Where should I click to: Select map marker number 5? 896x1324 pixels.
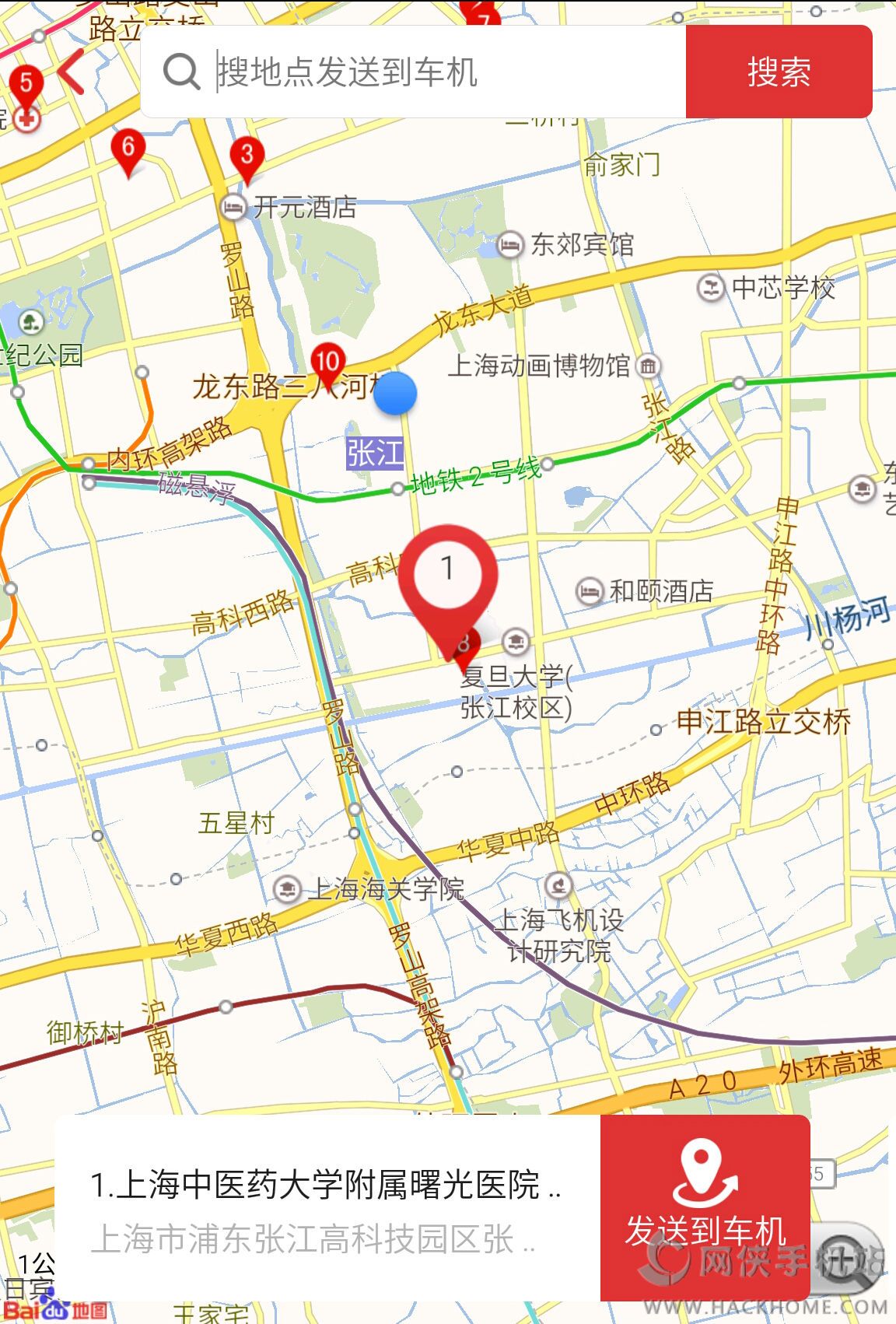click(26, 84)
